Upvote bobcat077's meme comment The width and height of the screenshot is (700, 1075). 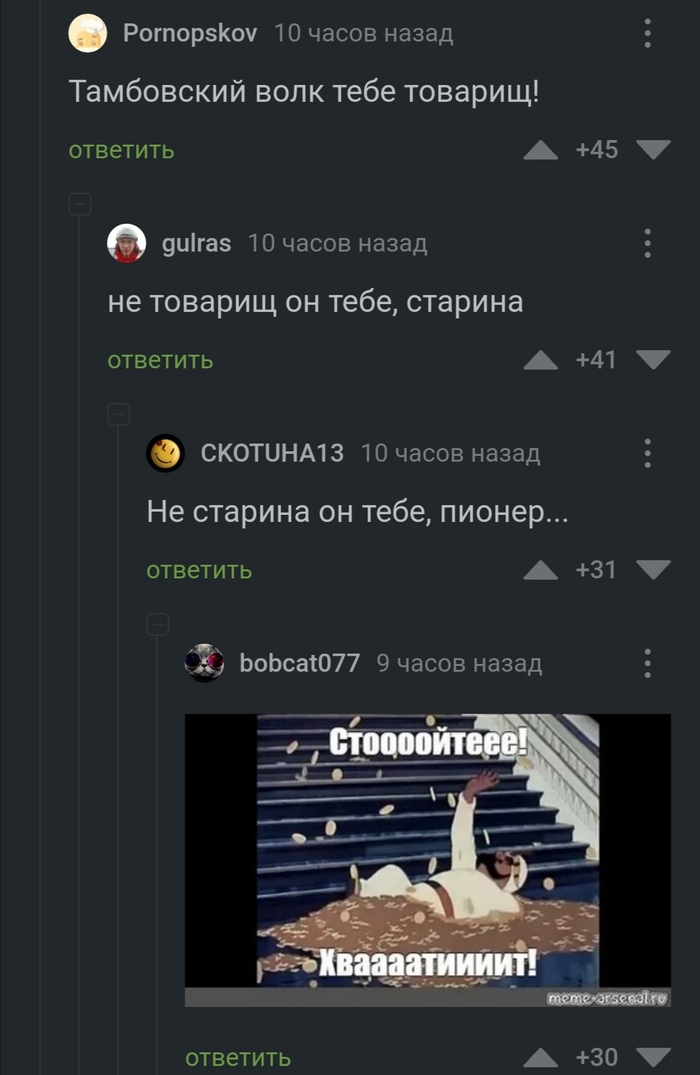[541, 1058]
